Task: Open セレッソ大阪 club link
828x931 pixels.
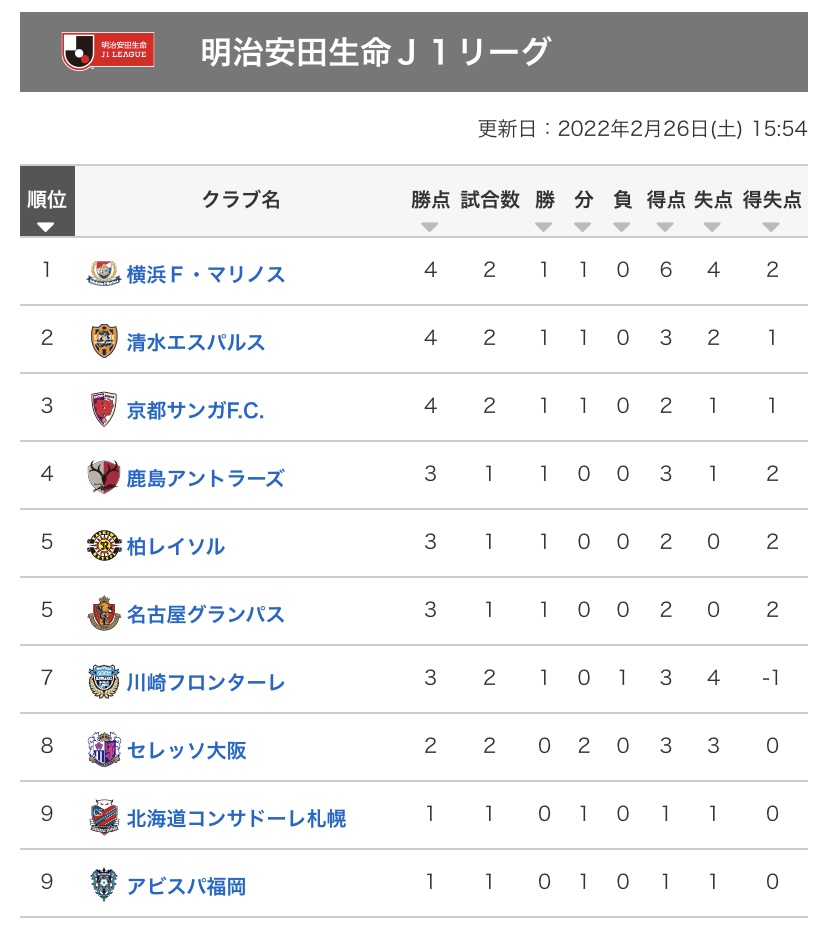Action: (x=186, y=750)
